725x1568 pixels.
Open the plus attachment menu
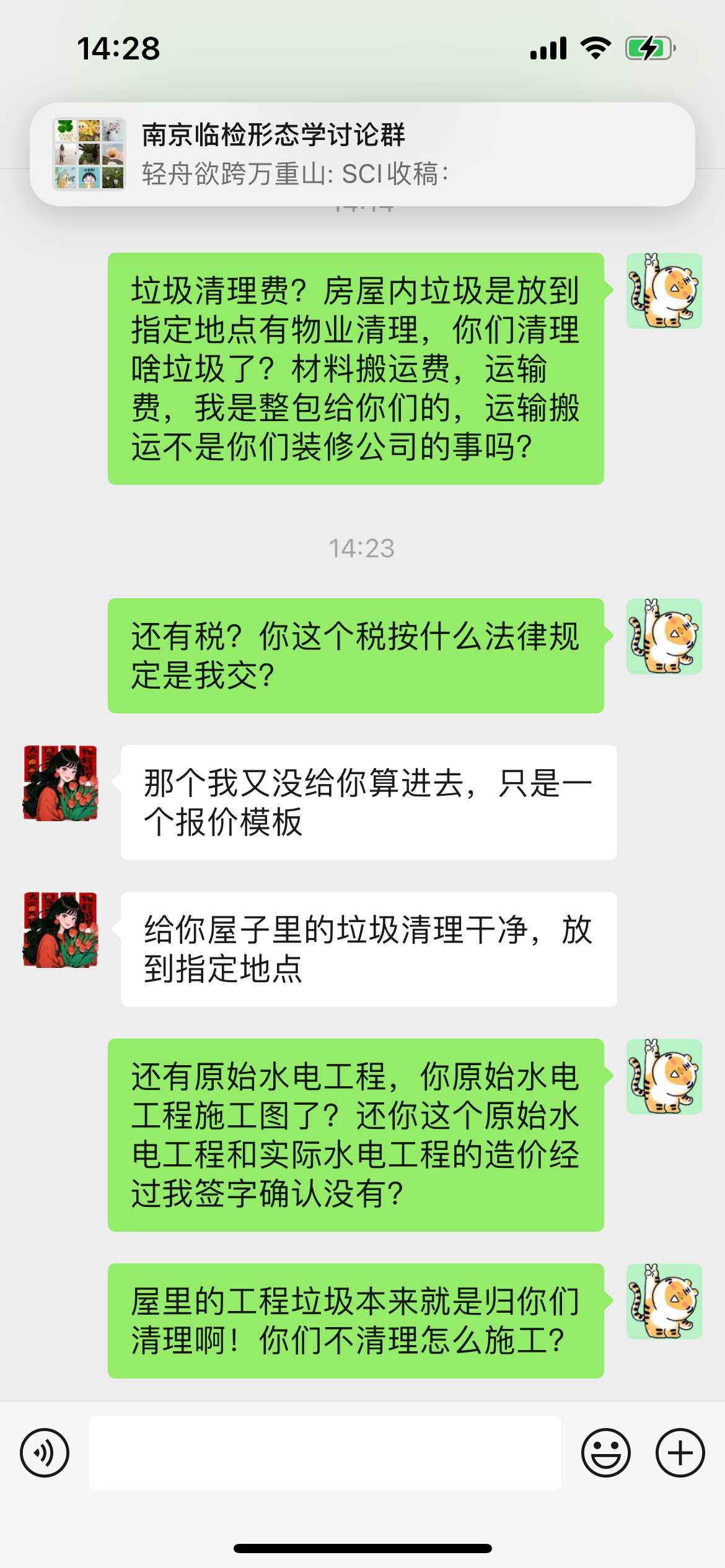[x=680, y=1452]
